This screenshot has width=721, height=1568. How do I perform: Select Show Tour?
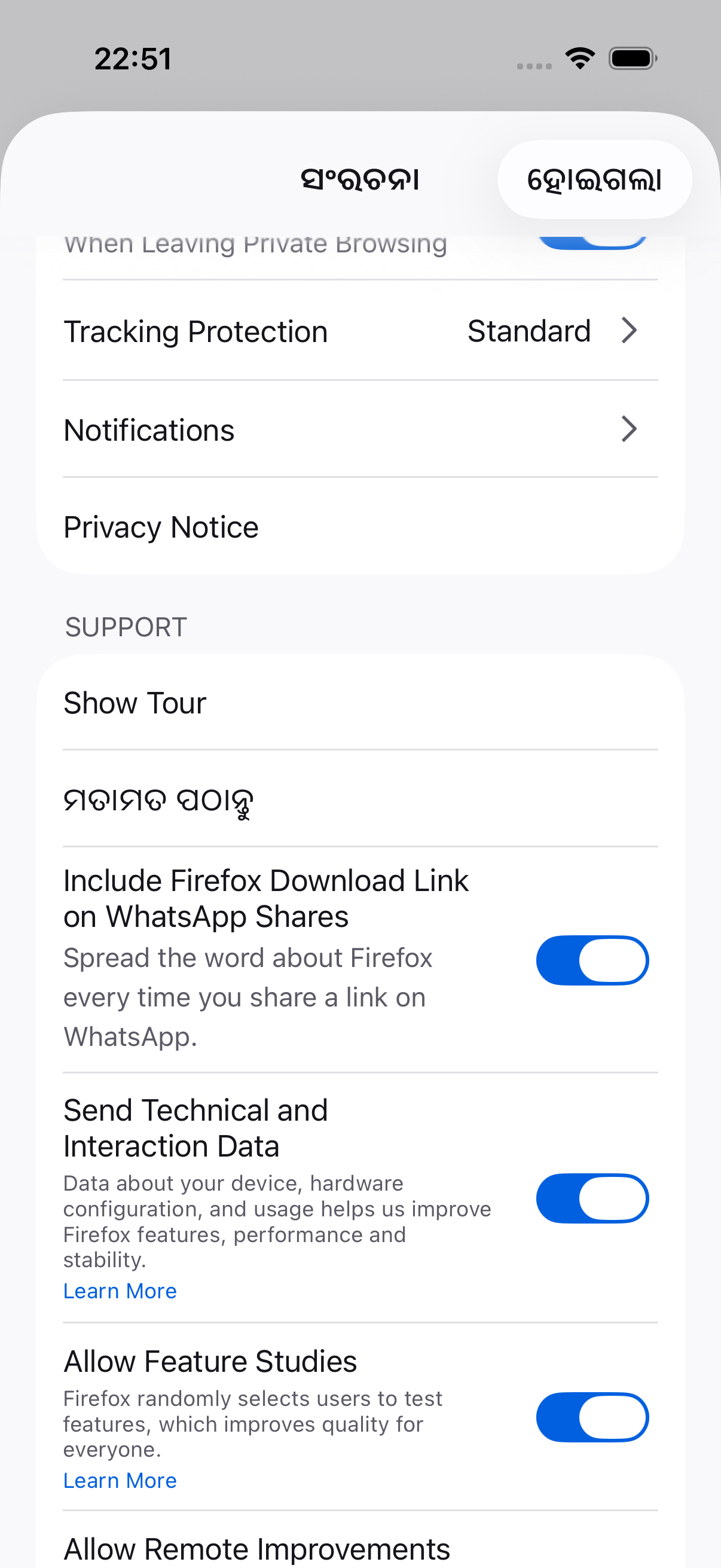click(x=360, y=703)
